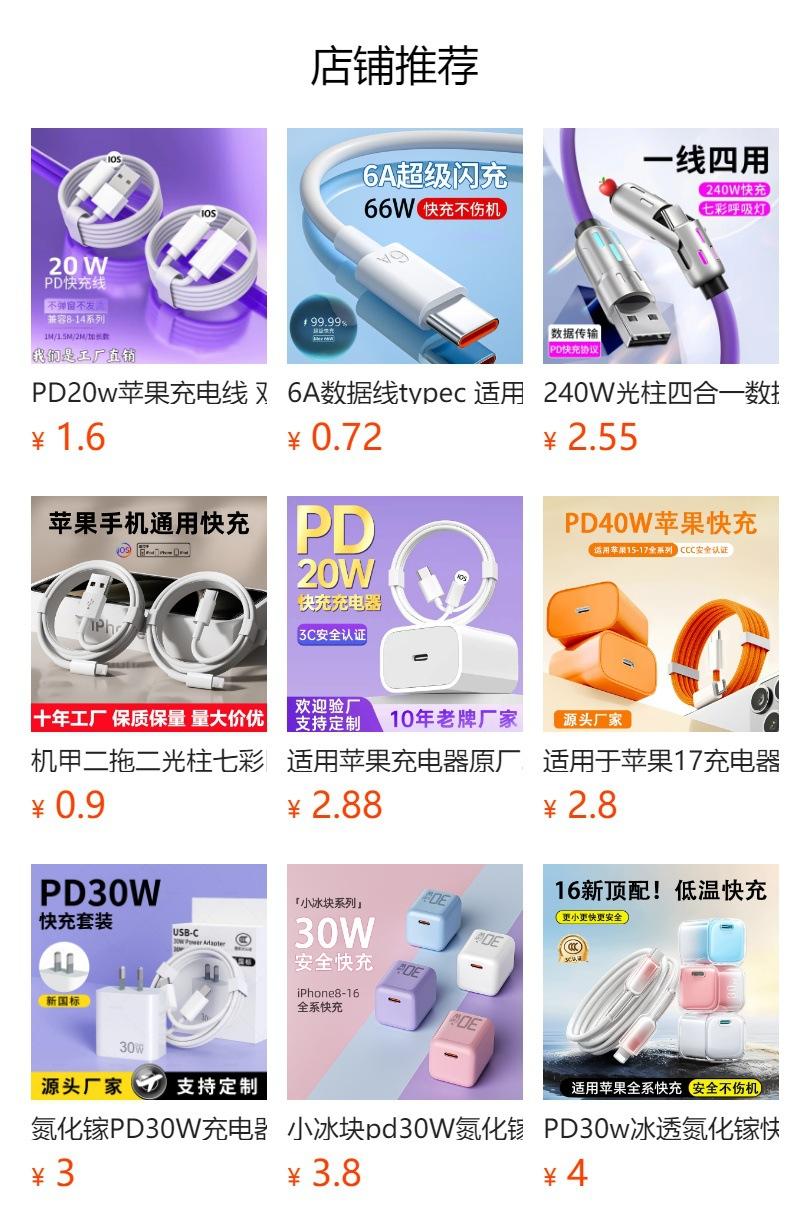View the 适用于苹果17充电器 product
This screenshot has width=790, height=1232.
pos(661,614)
